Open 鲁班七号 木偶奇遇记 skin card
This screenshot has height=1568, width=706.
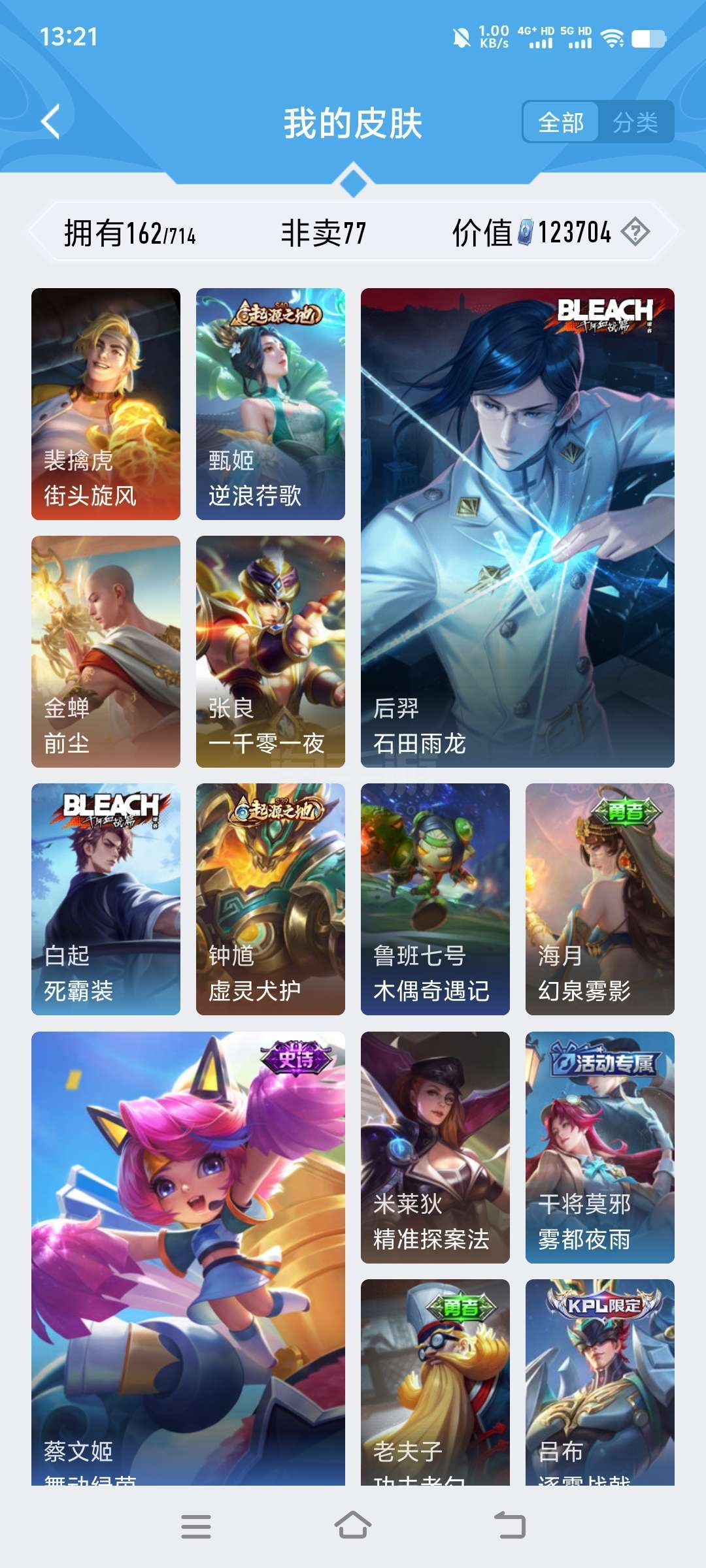pyautogui.click(x=435, y=899)
